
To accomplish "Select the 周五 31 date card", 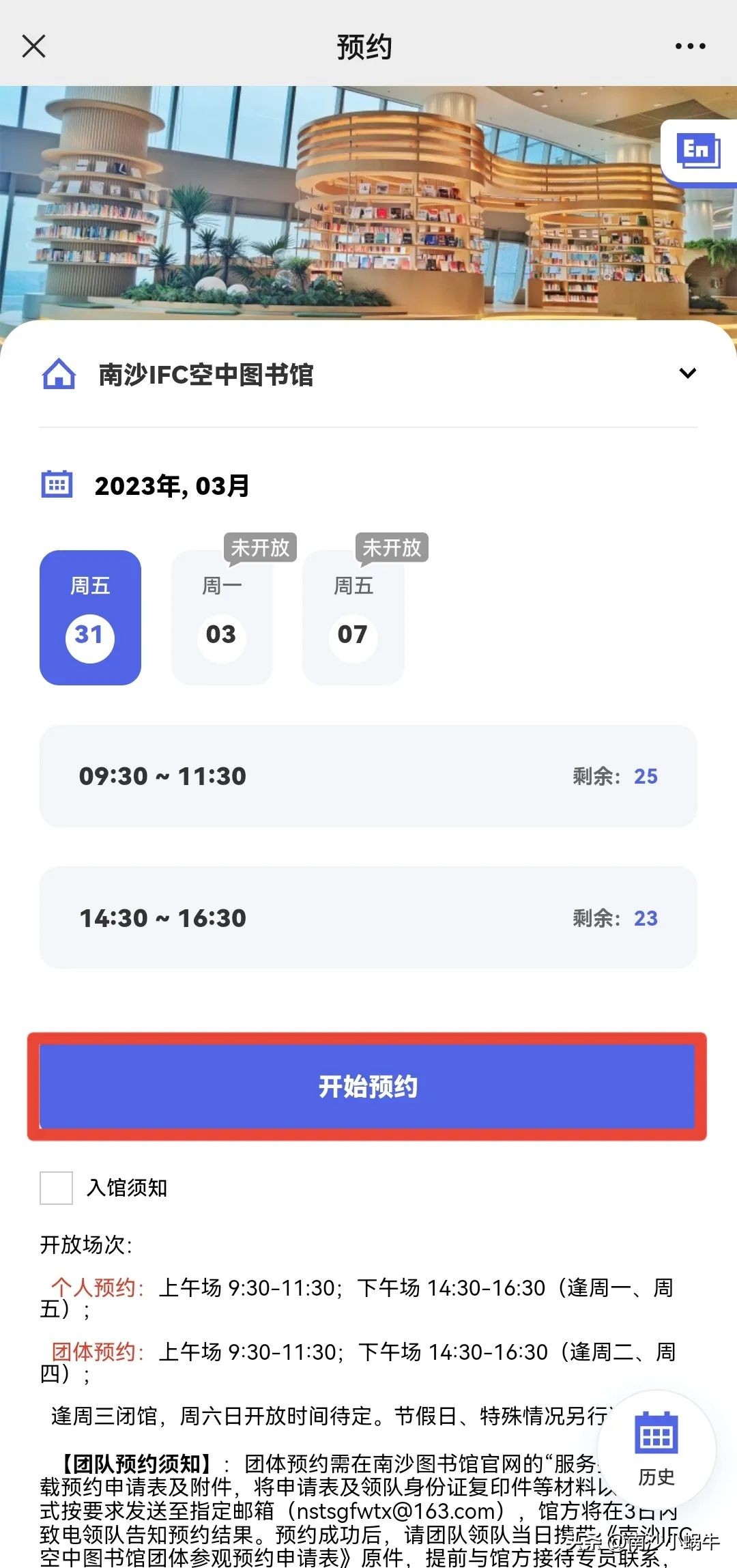I will [x=90, y=616].
